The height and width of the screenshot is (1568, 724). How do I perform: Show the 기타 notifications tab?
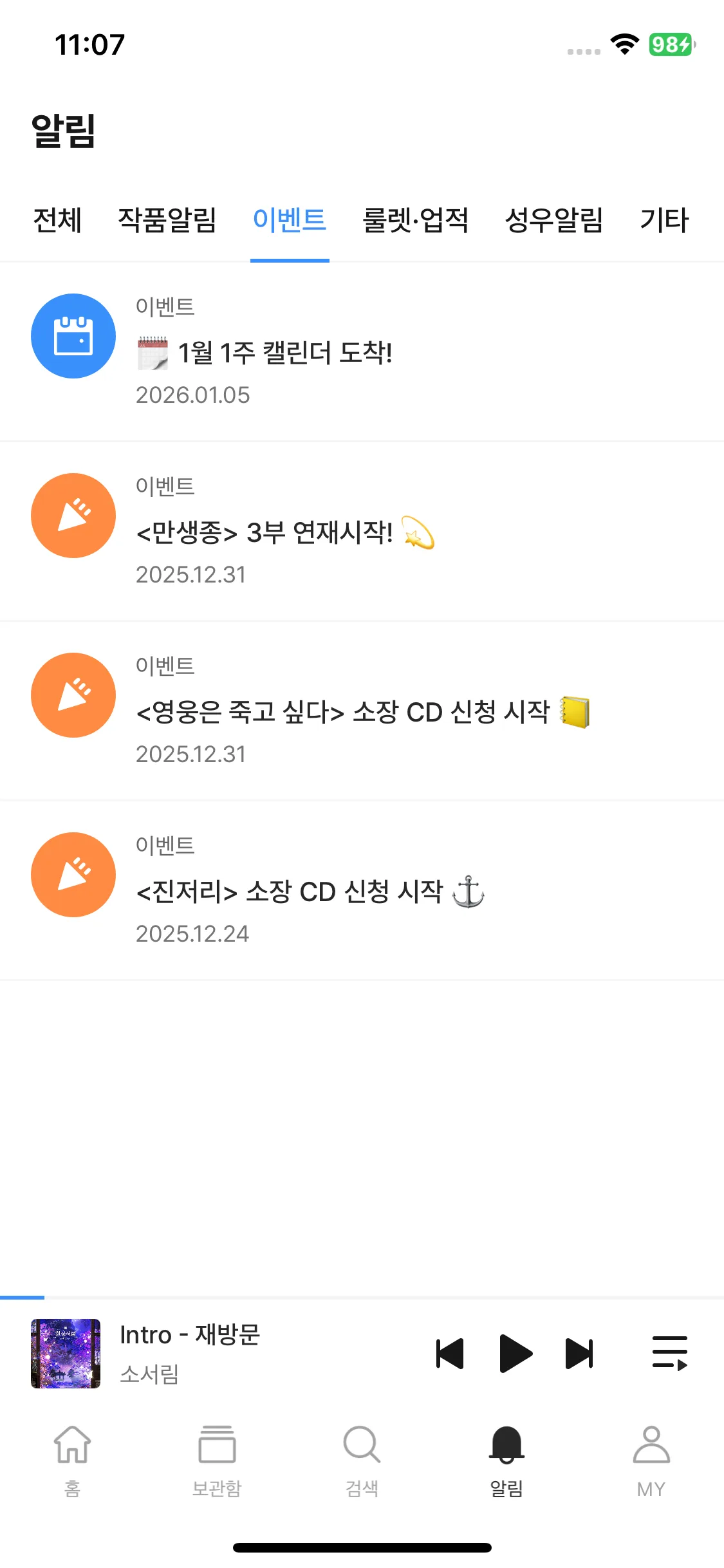(664, 220)
